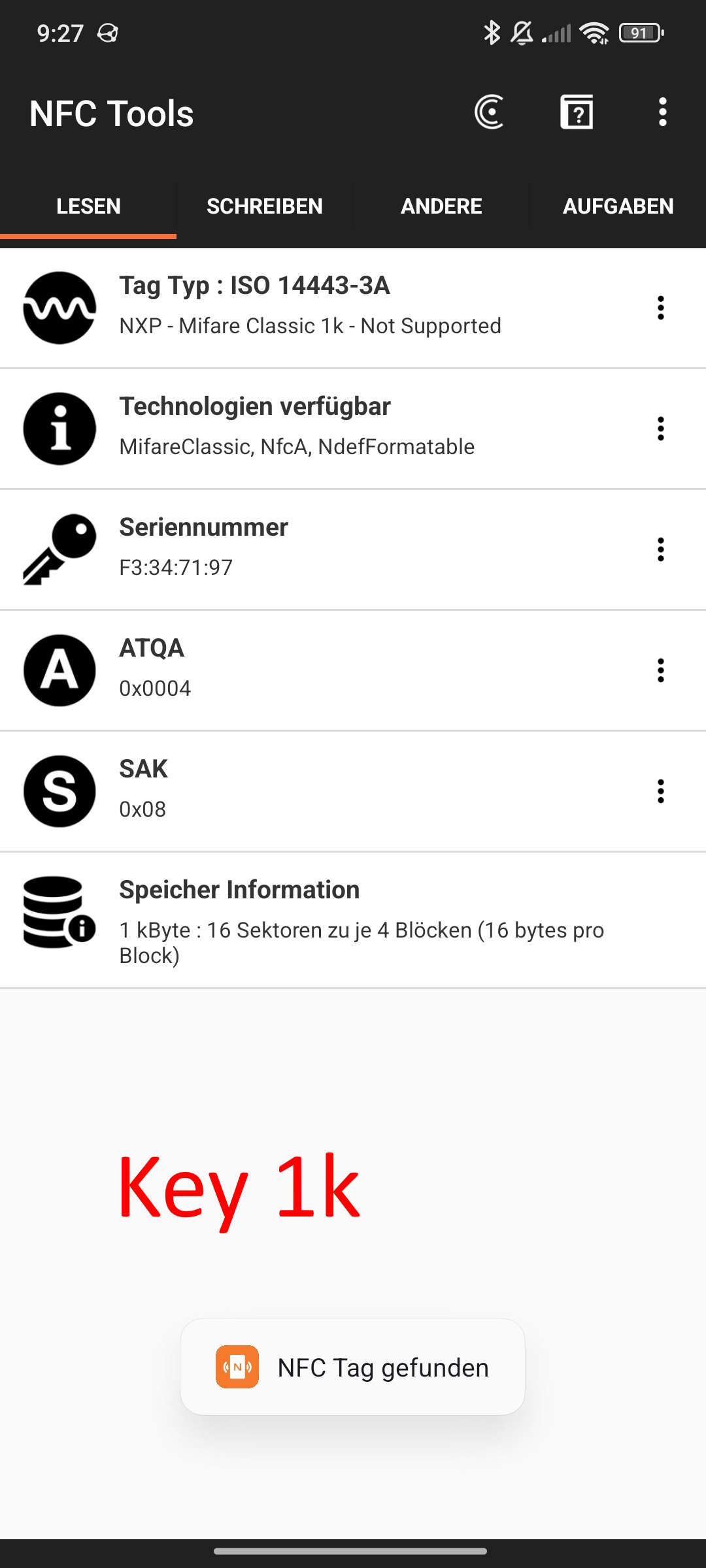Switch to the AUFGABEN tab
Screen dimensions: 706x1568
pos(618,206)
